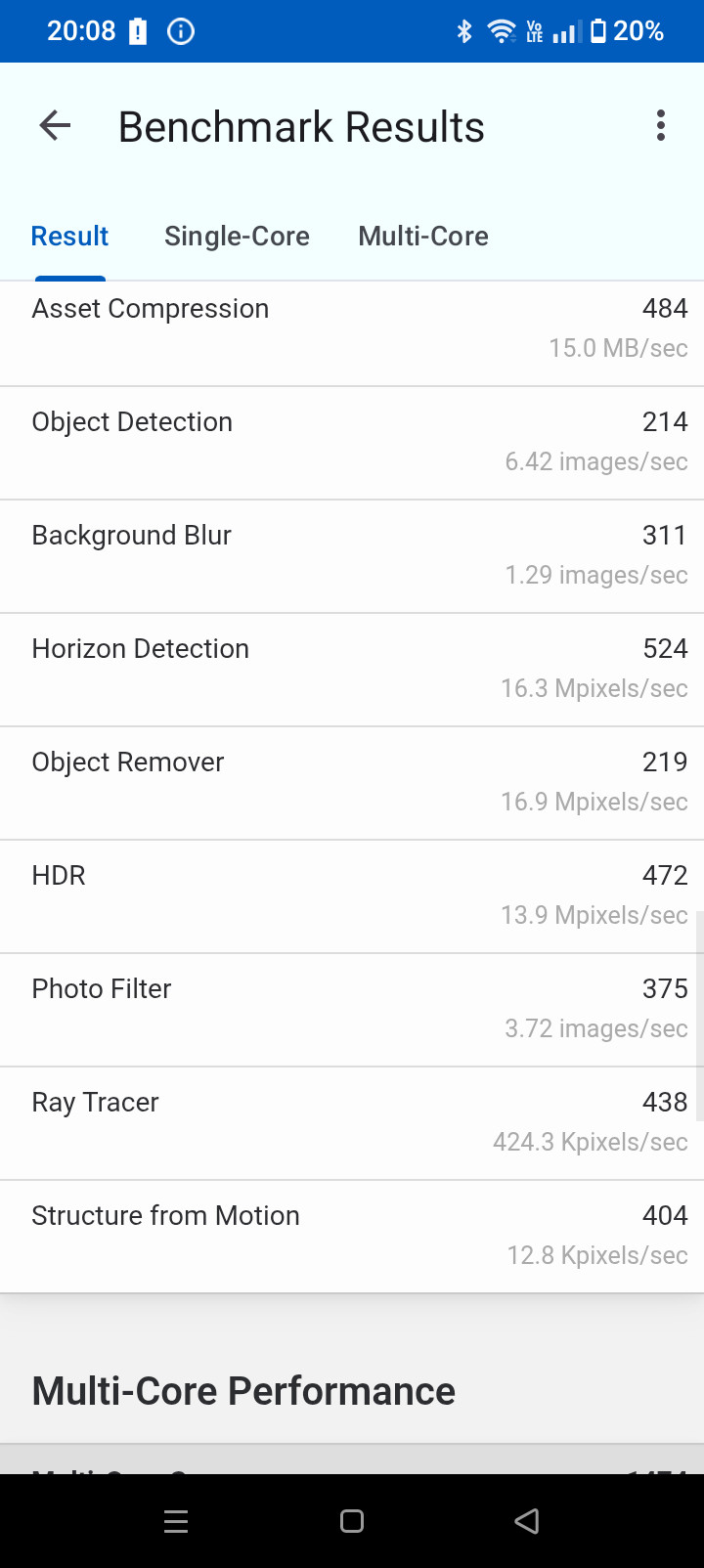Viewport: 704px width, 1568px height.
Task: Go back using the app bar arrow
Action: click(x=55, y=126)
